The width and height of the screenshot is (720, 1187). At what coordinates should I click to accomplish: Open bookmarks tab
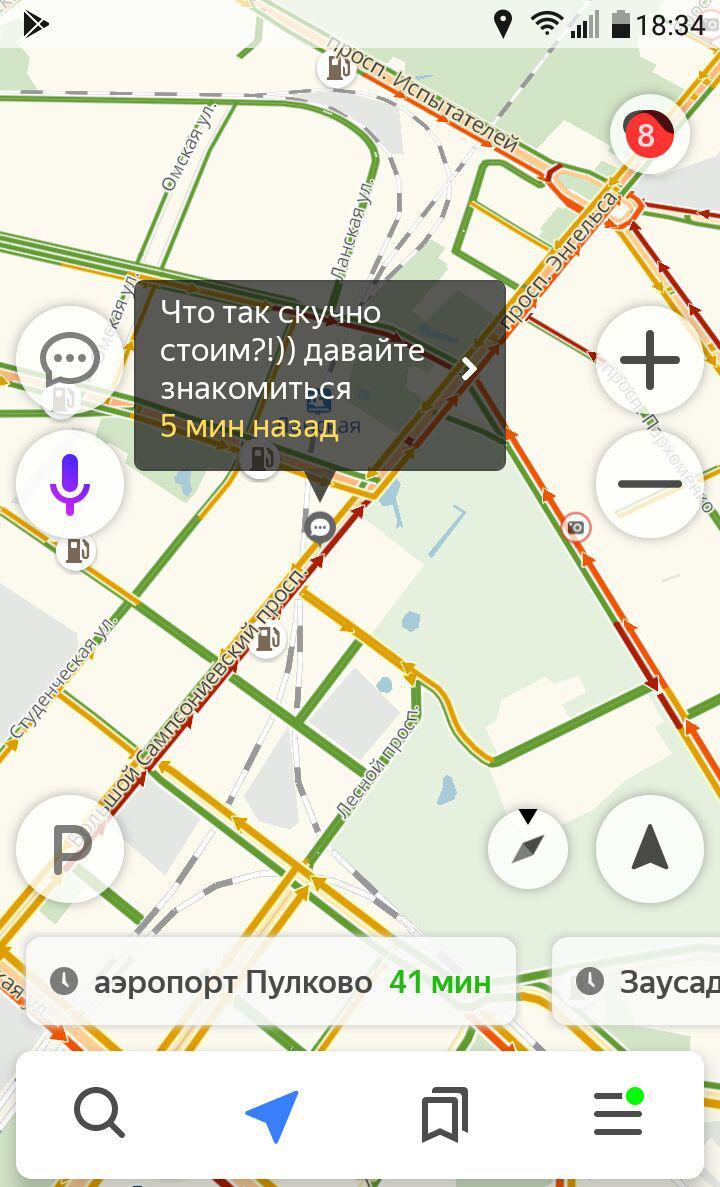coord(445,1114)
